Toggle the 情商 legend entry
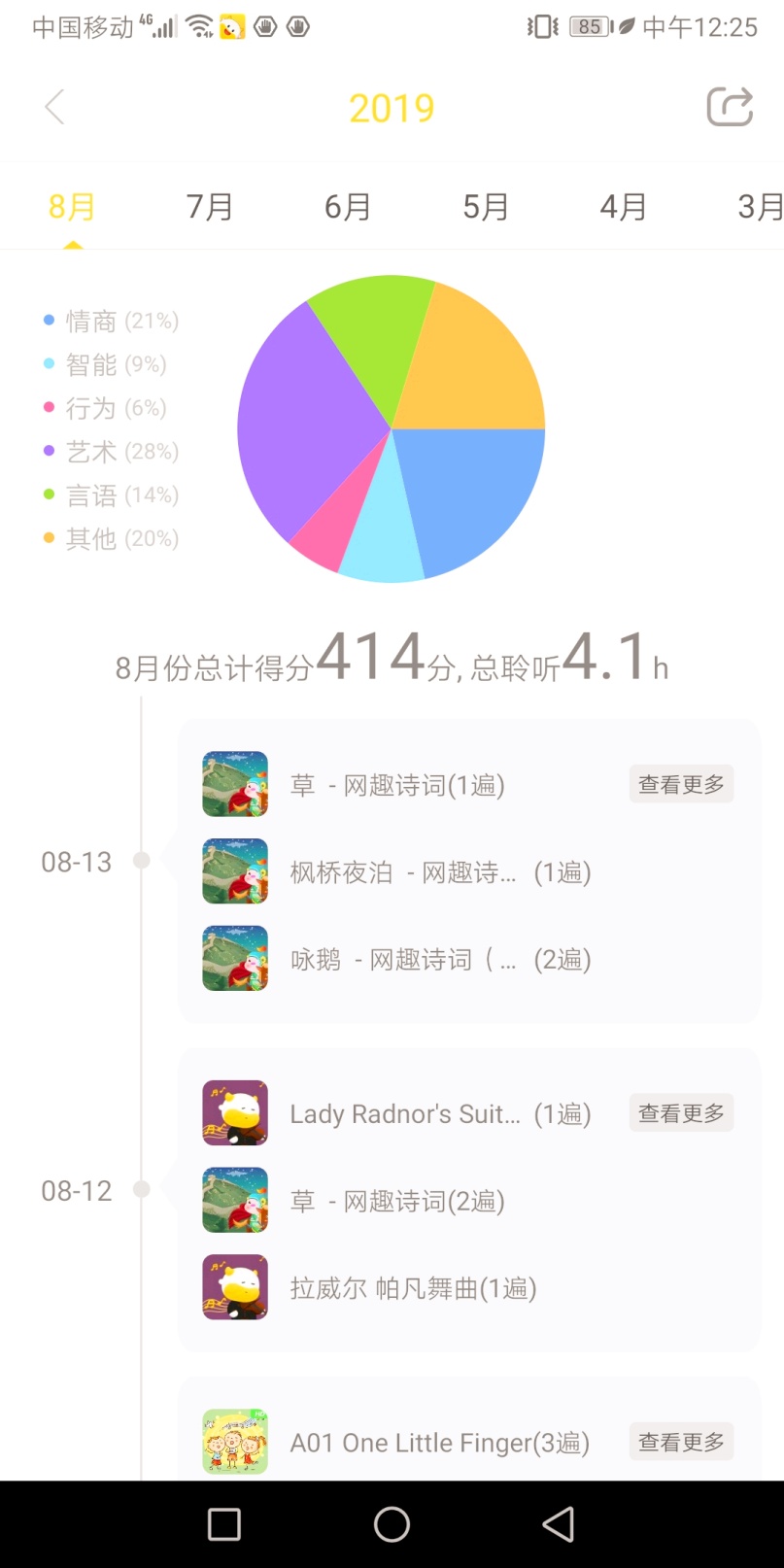This screenshot has height=1568, width=784. point(110,320)
